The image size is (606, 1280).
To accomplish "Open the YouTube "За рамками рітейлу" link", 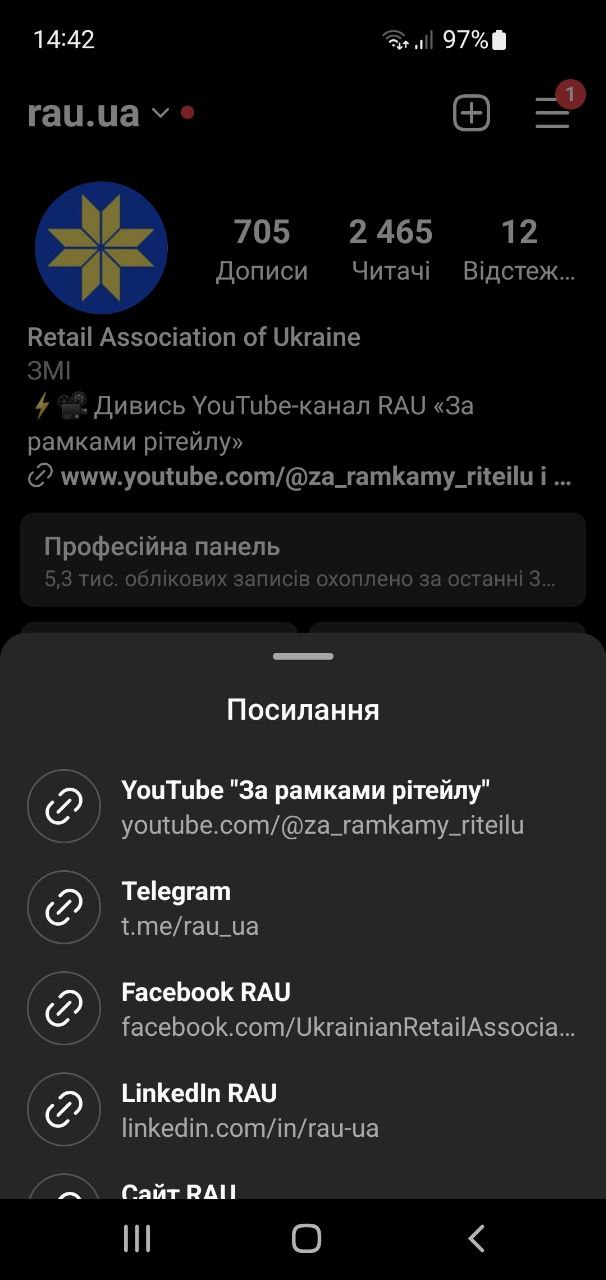I will click(x=305, y=807).
